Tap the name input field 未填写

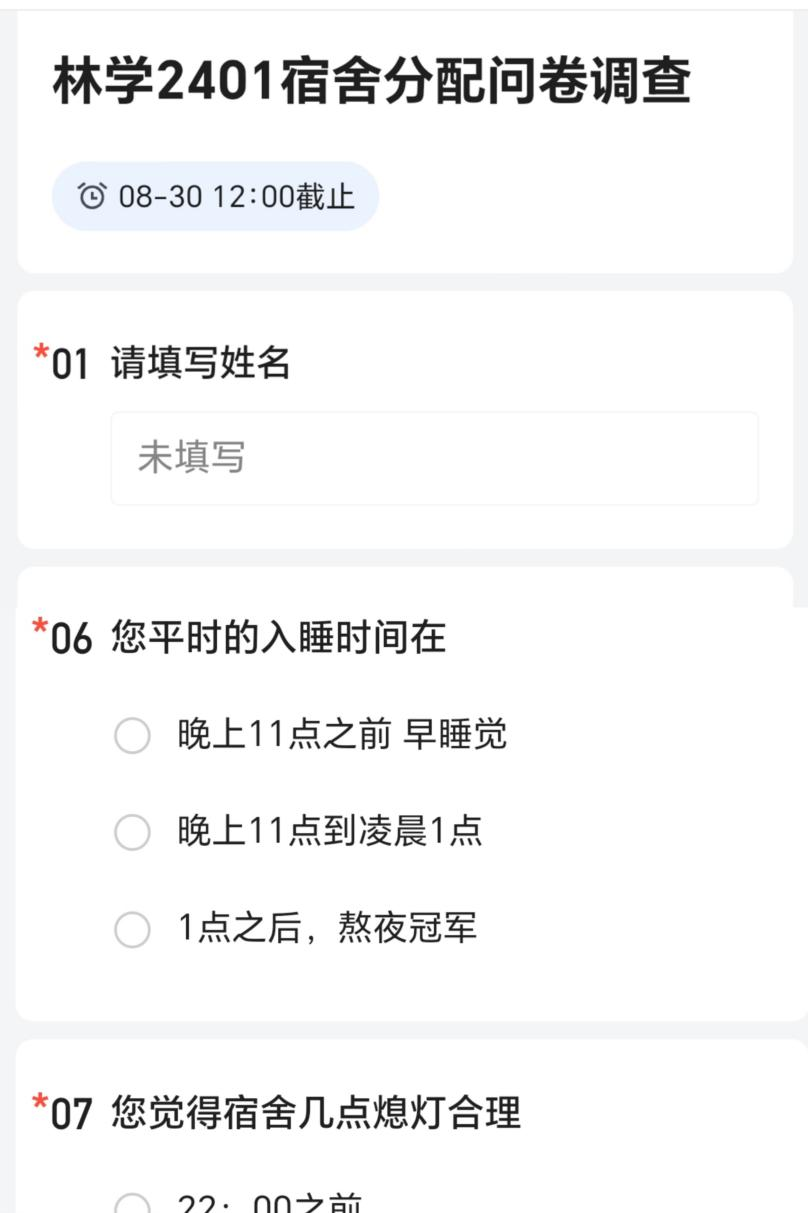click(x=433, y=458)
